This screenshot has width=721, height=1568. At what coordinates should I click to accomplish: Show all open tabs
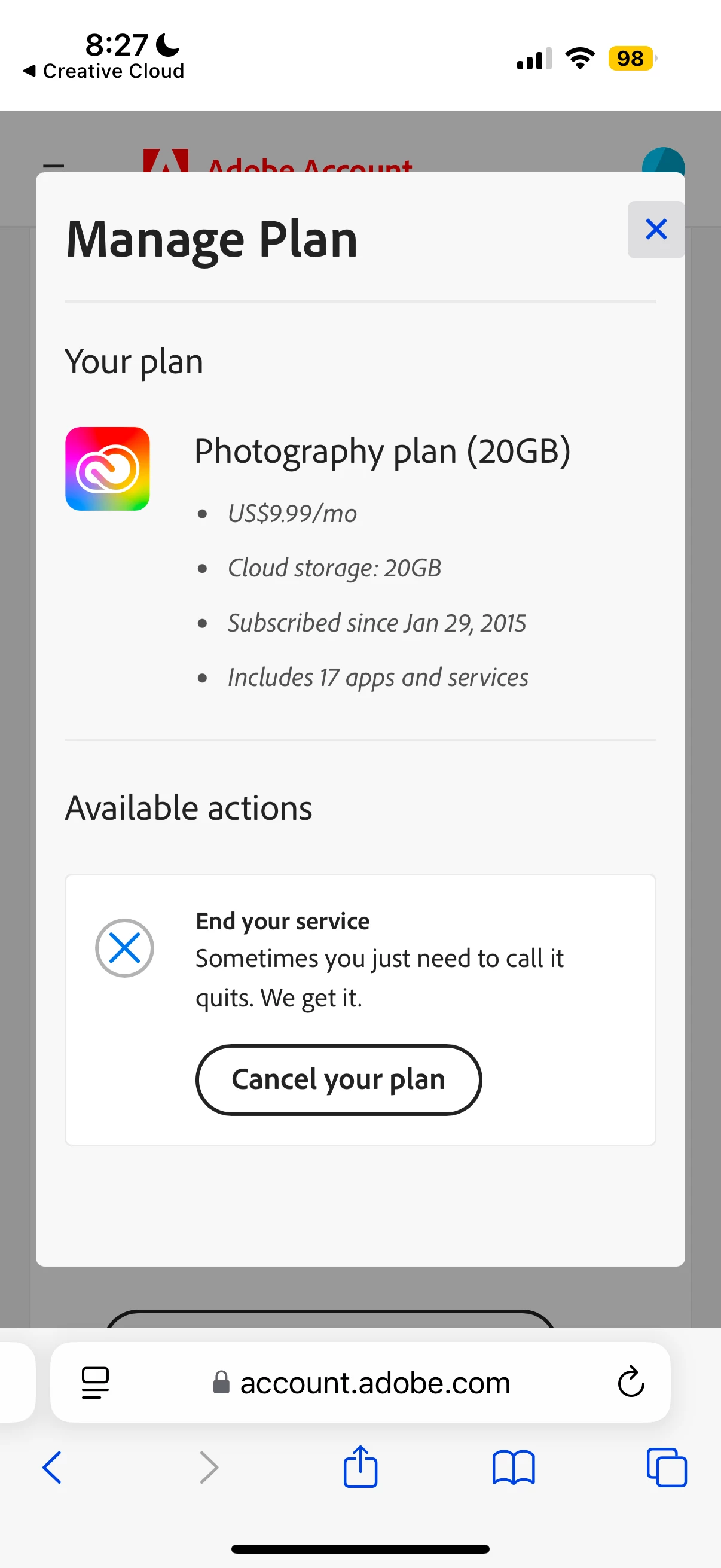click(667, 1467)
